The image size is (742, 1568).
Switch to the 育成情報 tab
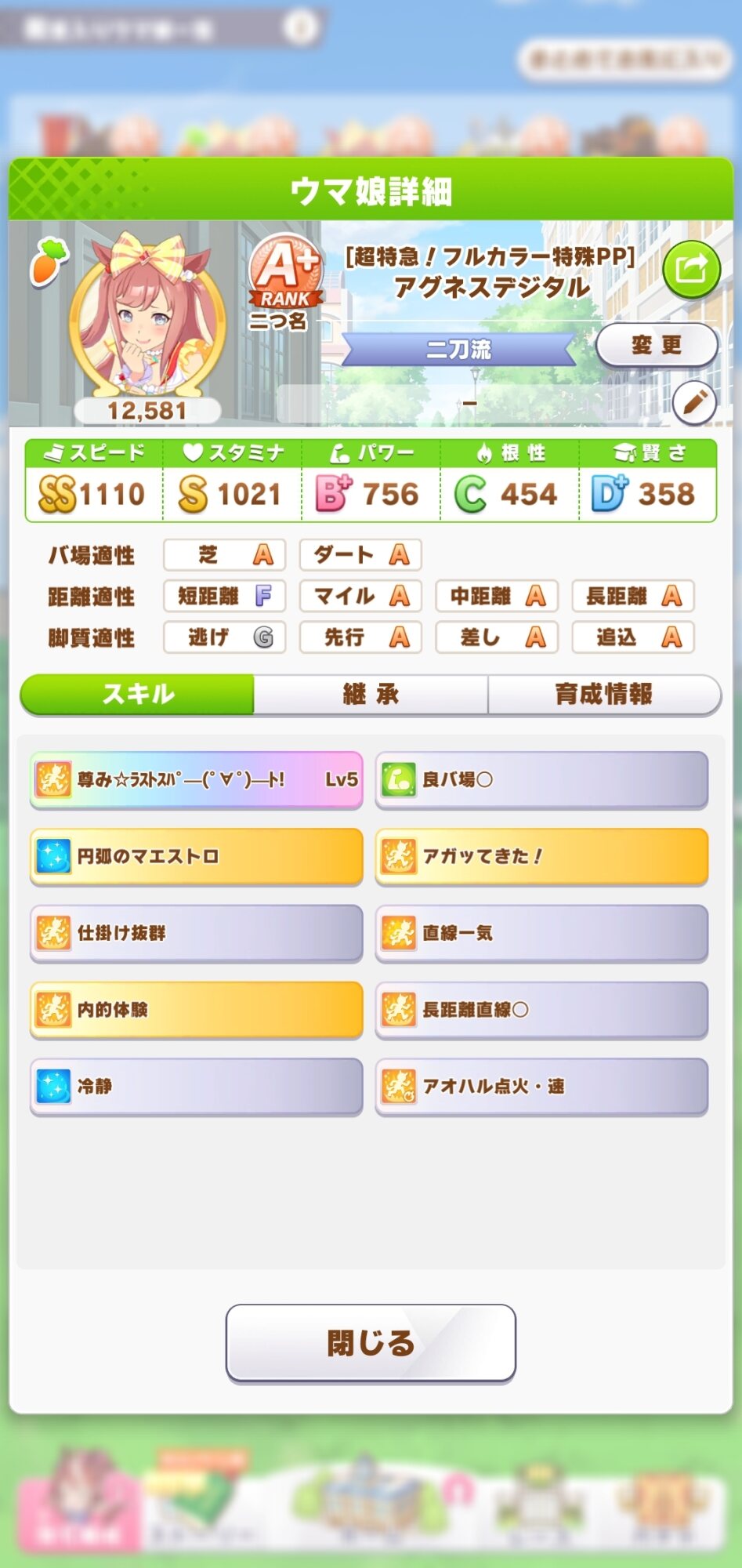click(x=603, y=694)
